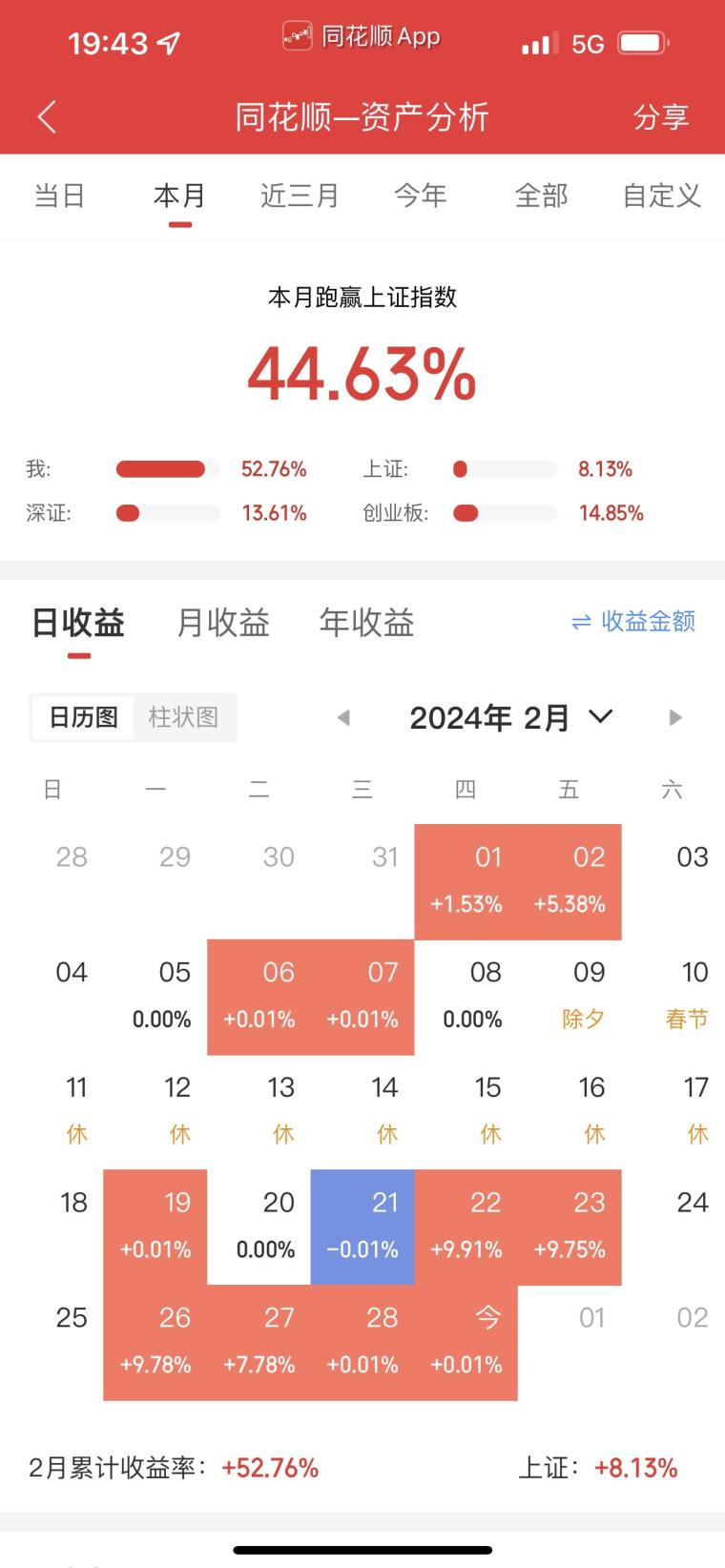
Task: Open the 全部 tab
Action: [x=541, y=196]
